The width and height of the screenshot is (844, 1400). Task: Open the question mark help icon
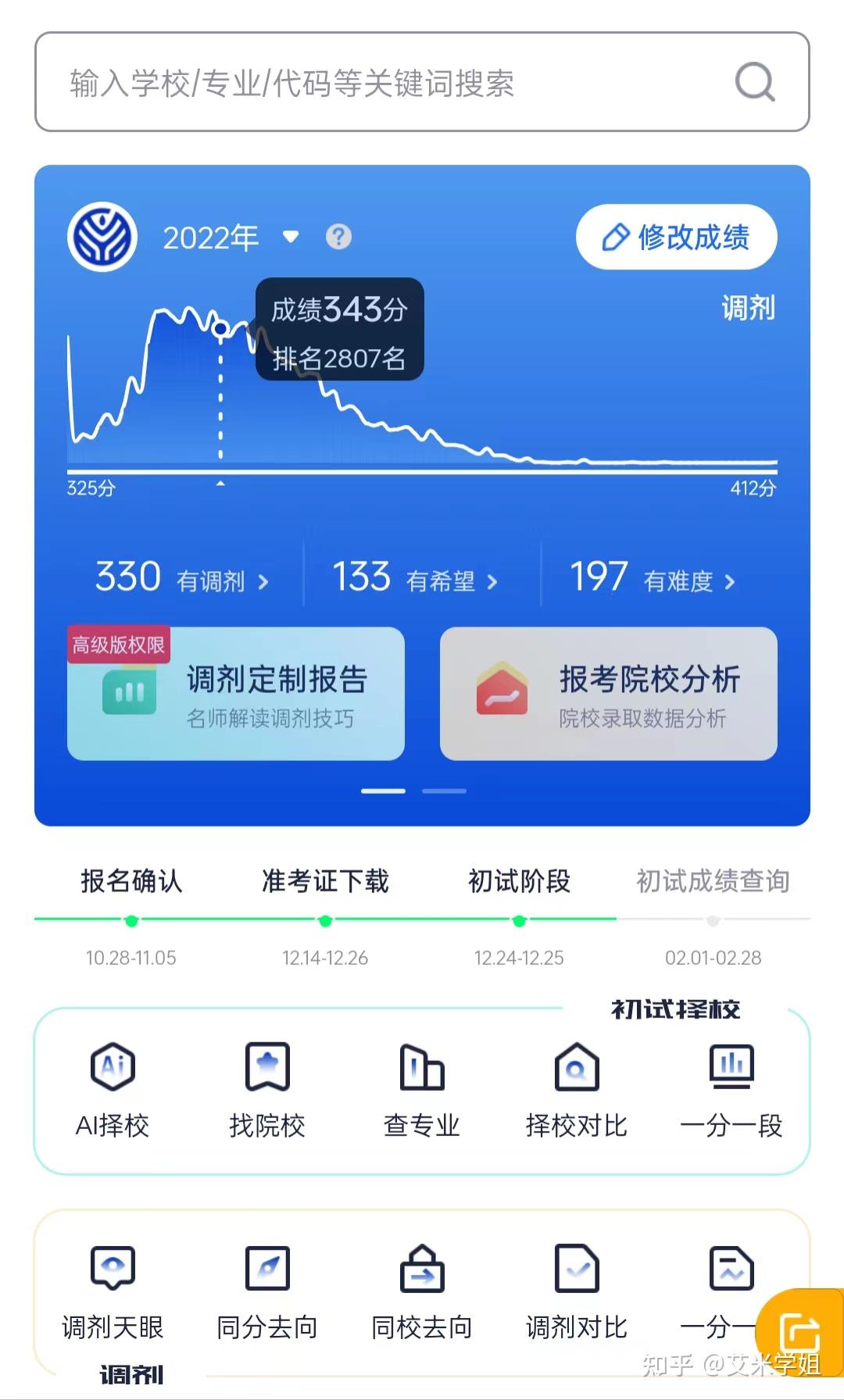click(x=338, y=237)
